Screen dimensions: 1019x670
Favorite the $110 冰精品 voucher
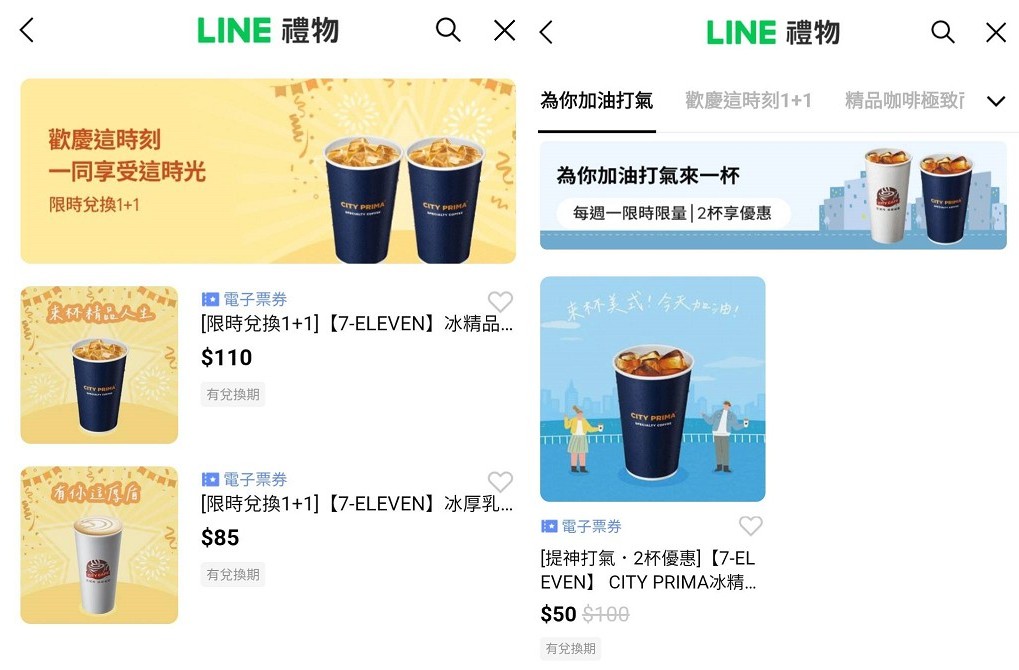500,301
